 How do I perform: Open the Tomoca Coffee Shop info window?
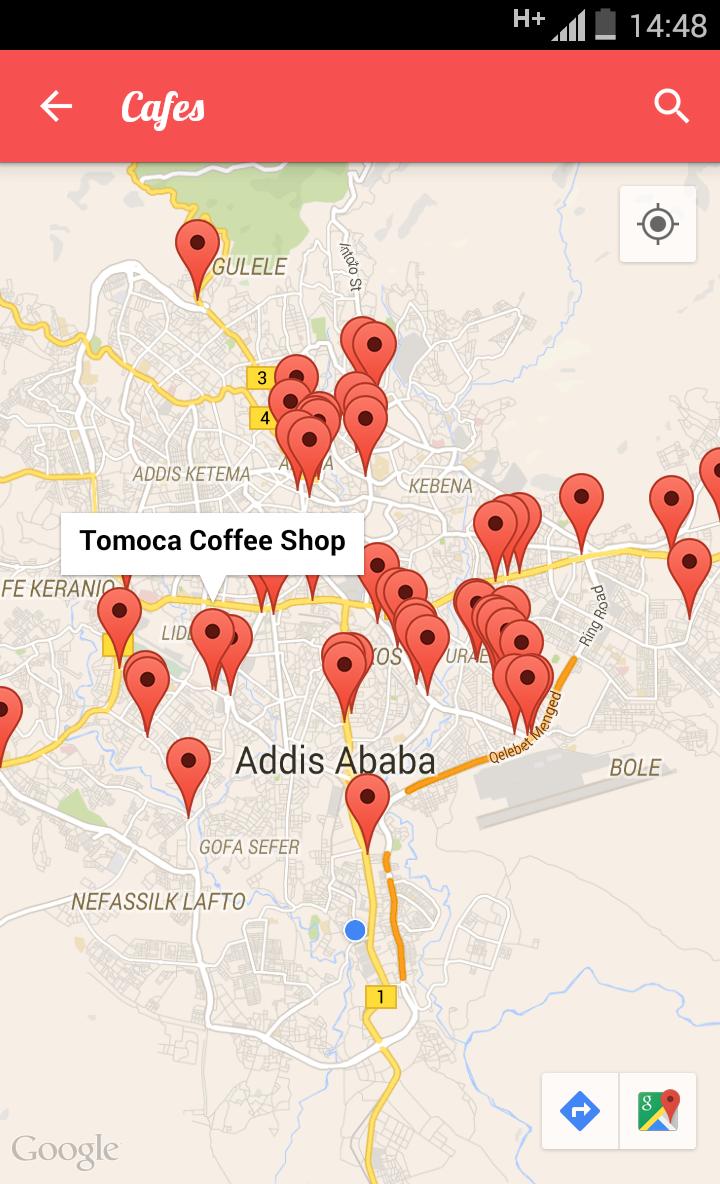pos(212,541)
